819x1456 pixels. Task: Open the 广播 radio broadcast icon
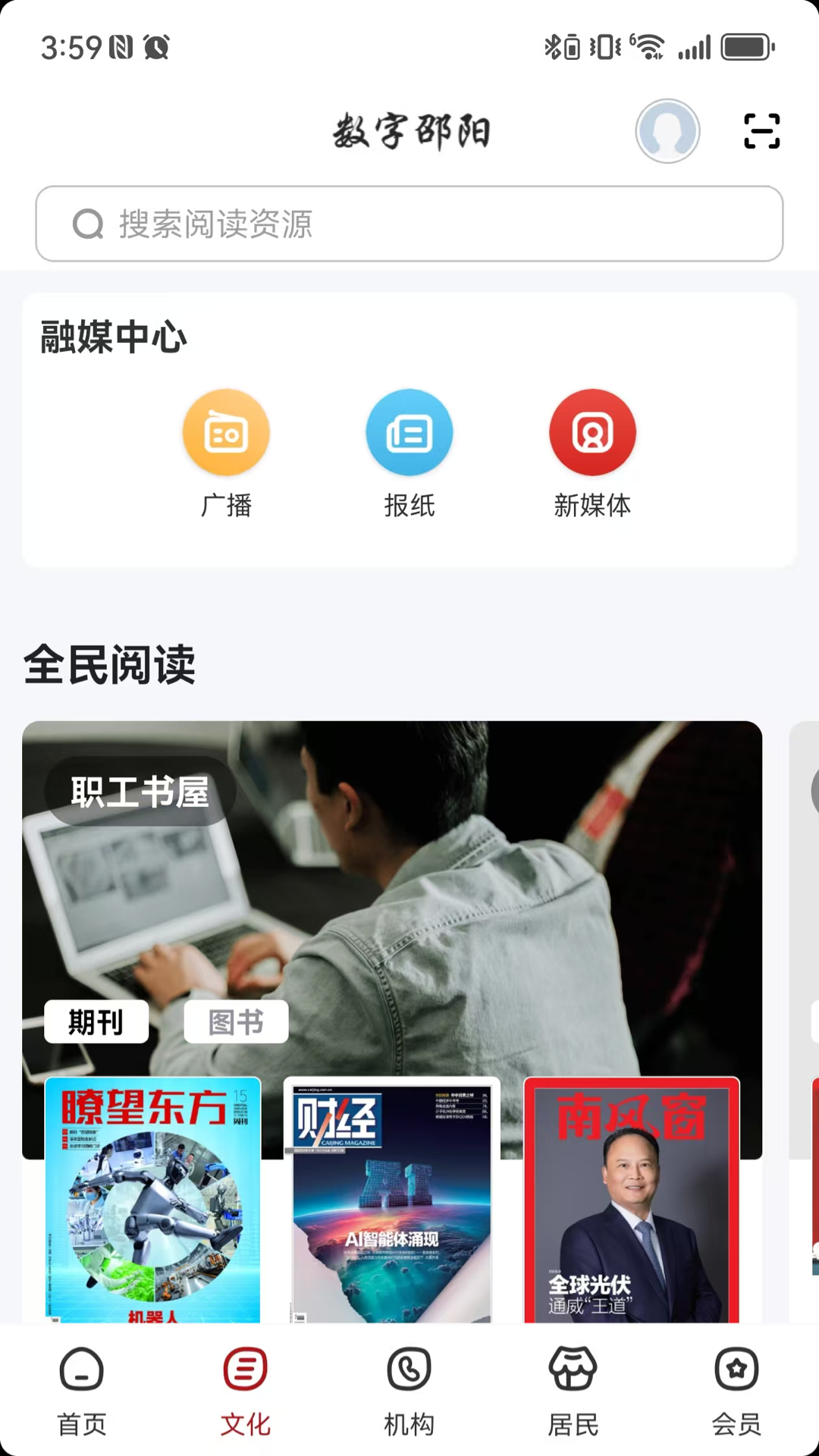226,431
